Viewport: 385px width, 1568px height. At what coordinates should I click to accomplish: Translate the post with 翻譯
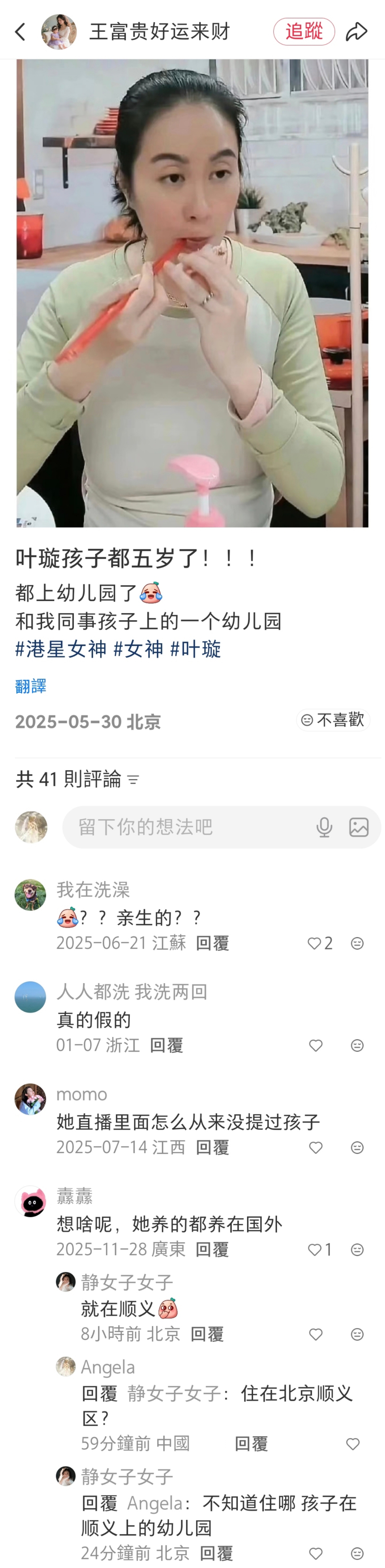pyautogui.click(x=31, y=686)
